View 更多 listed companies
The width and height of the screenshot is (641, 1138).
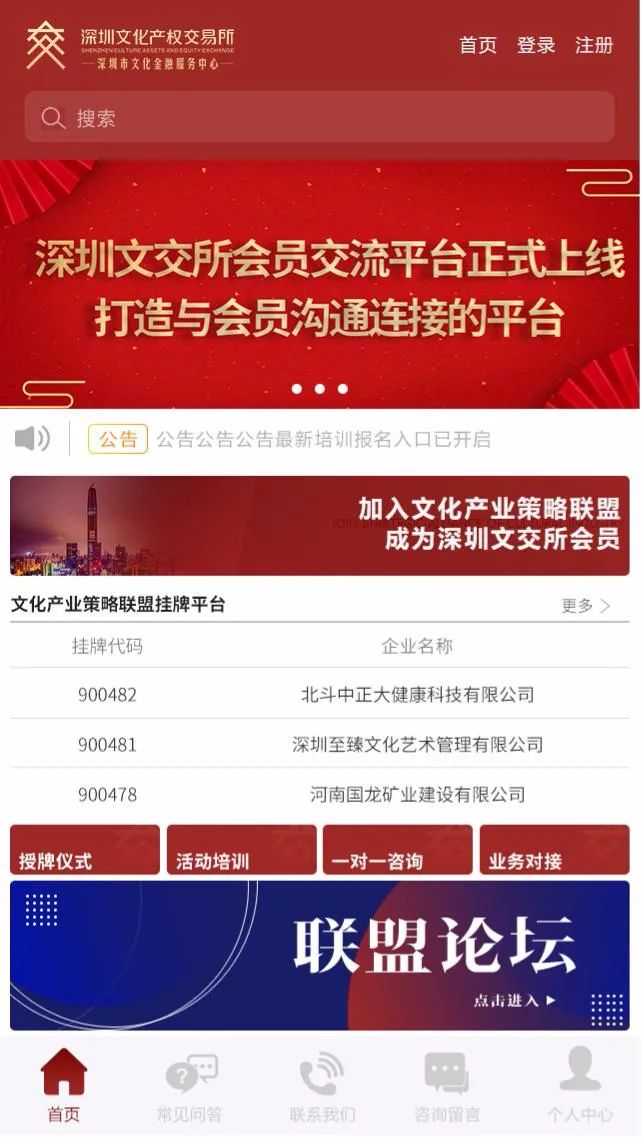tap(585, 605)
